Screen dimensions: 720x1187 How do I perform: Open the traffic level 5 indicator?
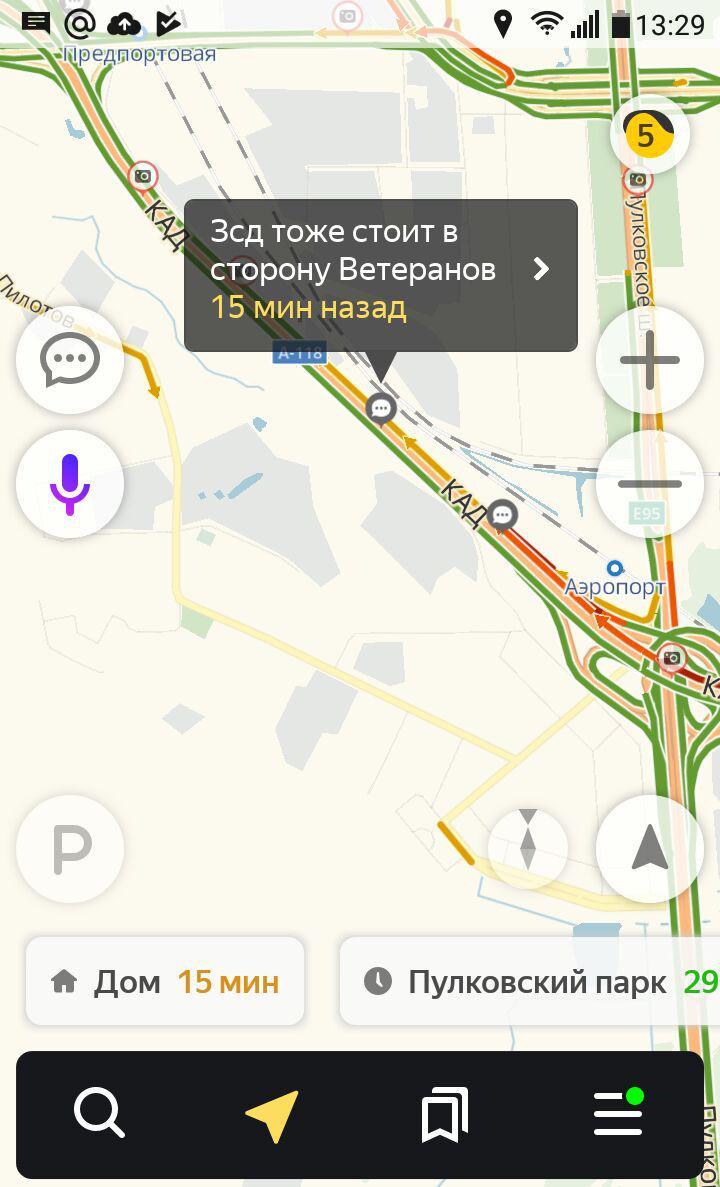[x=649, y=135]
